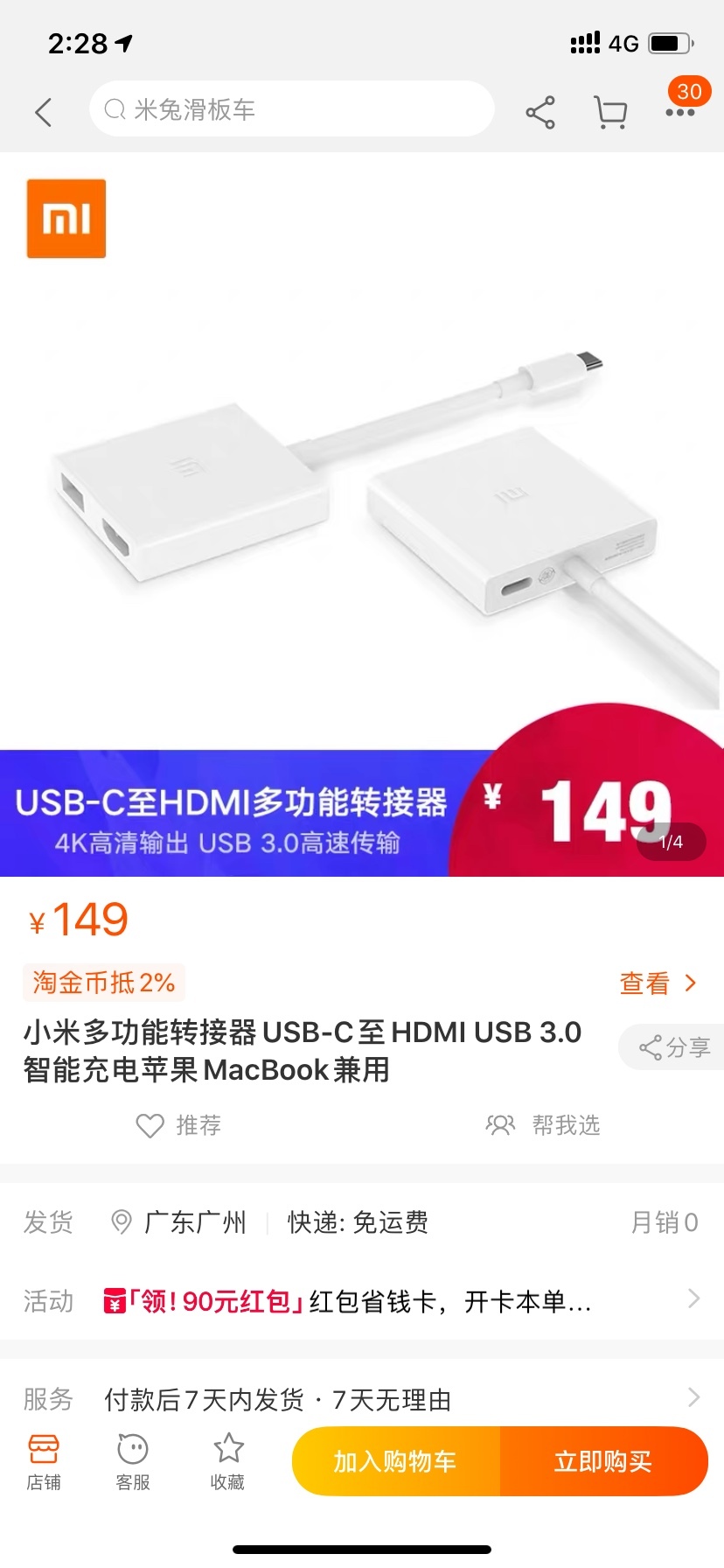Viewport: 724px width, 1568px height.
Task: Open the three-dot more menu
Action: point(680,112)
